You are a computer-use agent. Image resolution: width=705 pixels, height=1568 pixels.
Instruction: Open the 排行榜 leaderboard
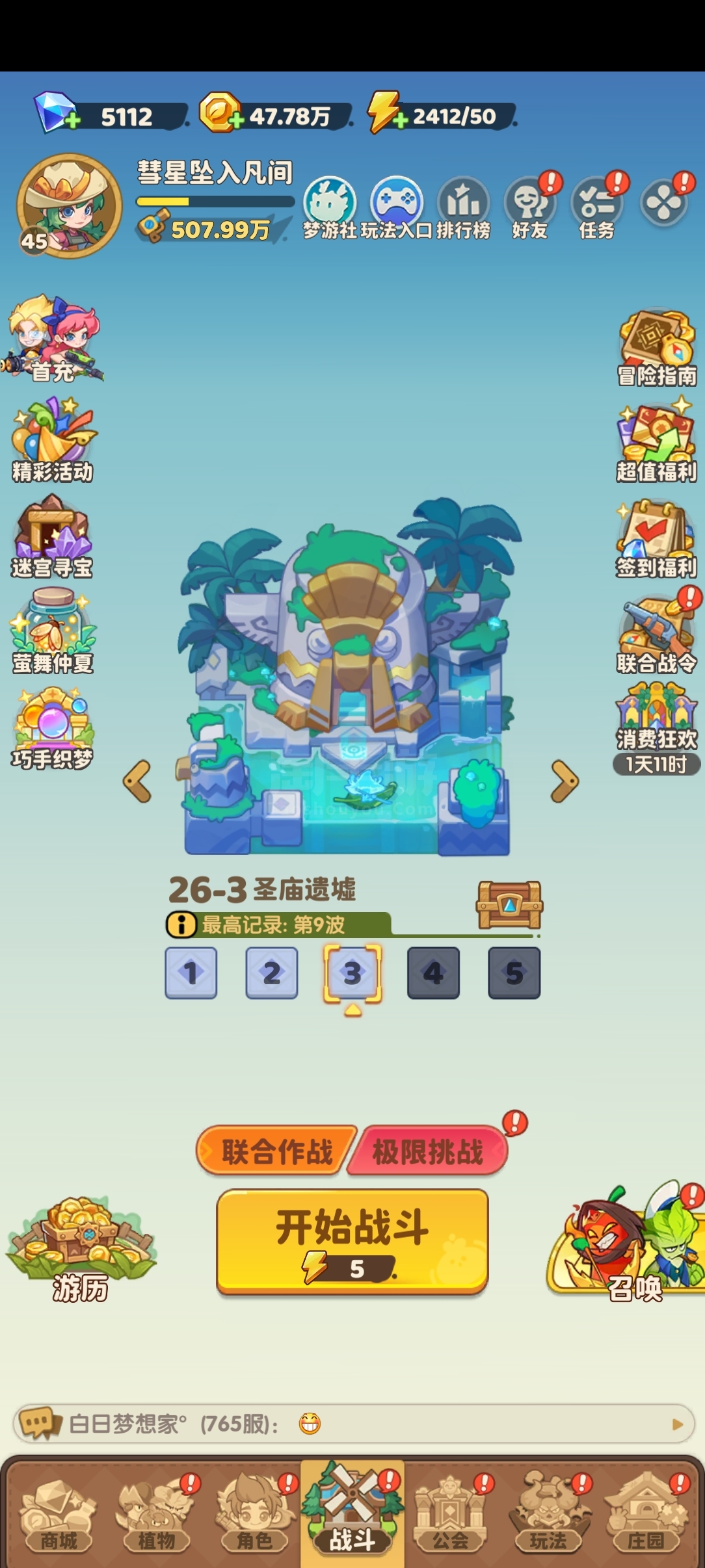[x=463, y=208]
